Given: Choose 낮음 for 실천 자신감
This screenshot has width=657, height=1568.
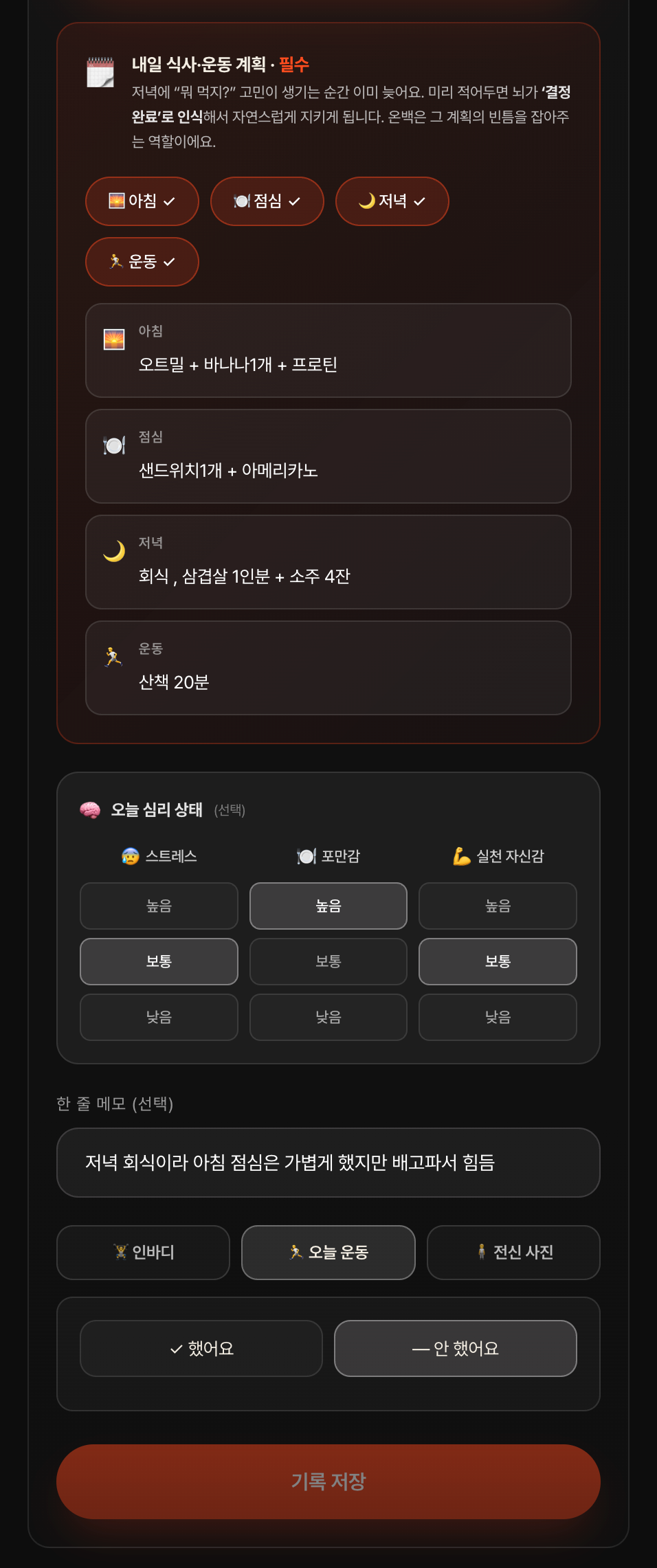Looking at the screenshot, I should pos(498,1017).
